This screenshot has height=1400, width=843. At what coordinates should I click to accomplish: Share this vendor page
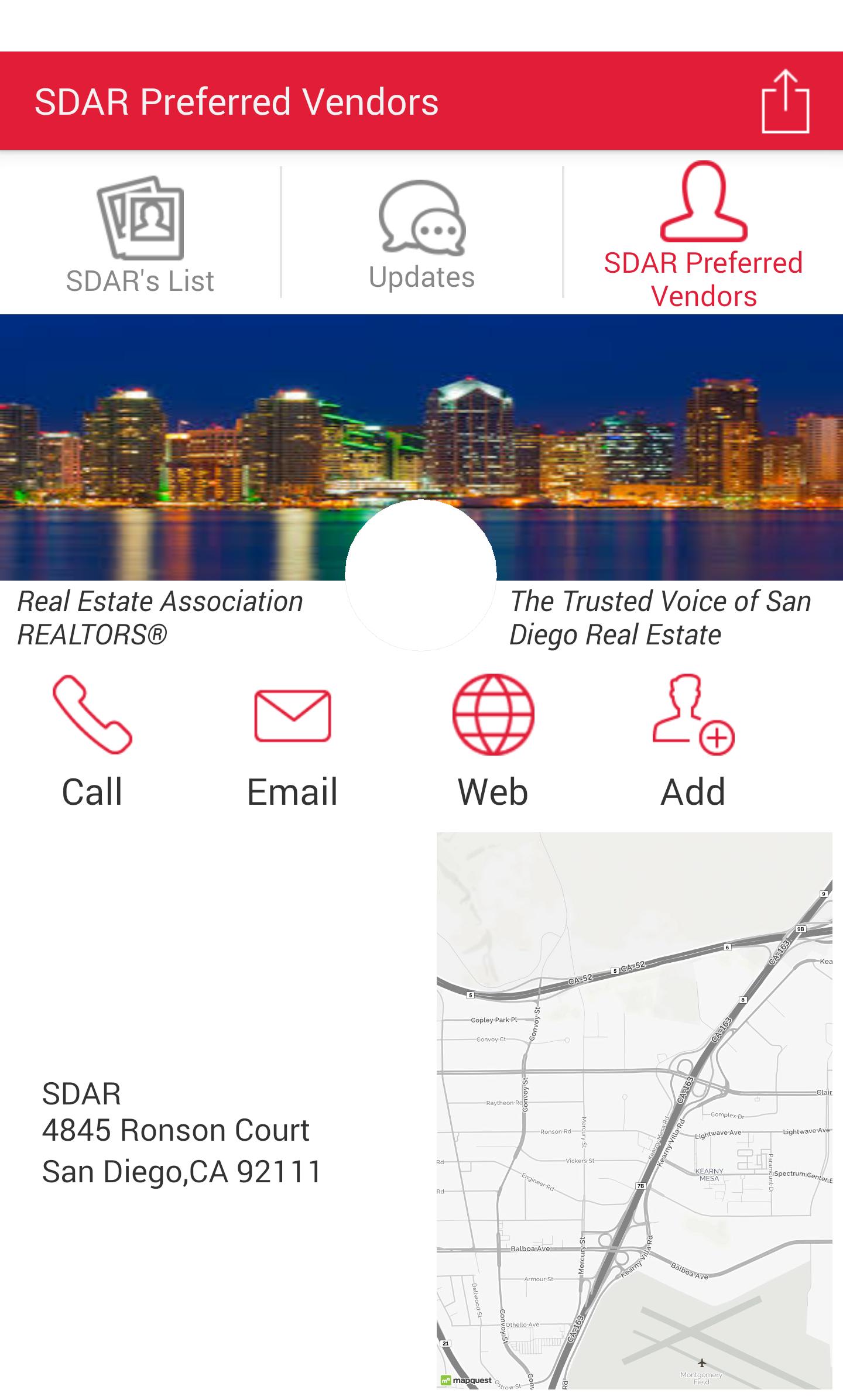pos(785,102)
